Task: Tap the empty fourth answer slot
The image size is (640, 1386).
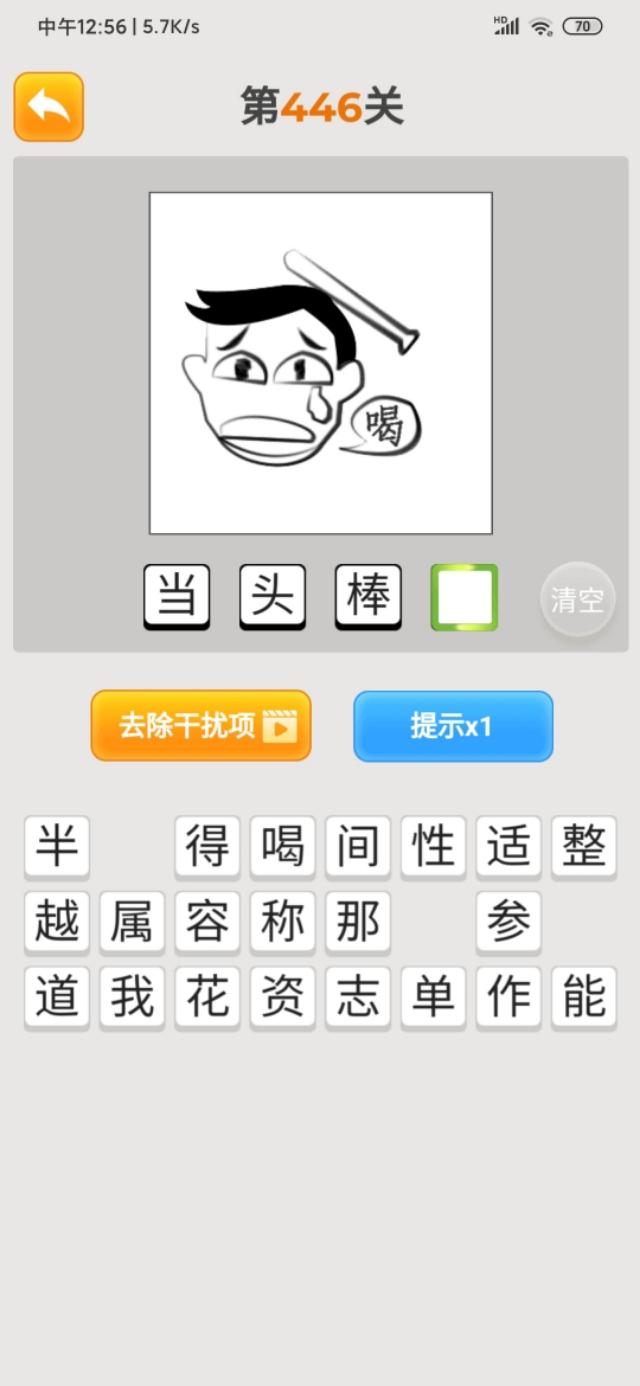Action: 464,597
